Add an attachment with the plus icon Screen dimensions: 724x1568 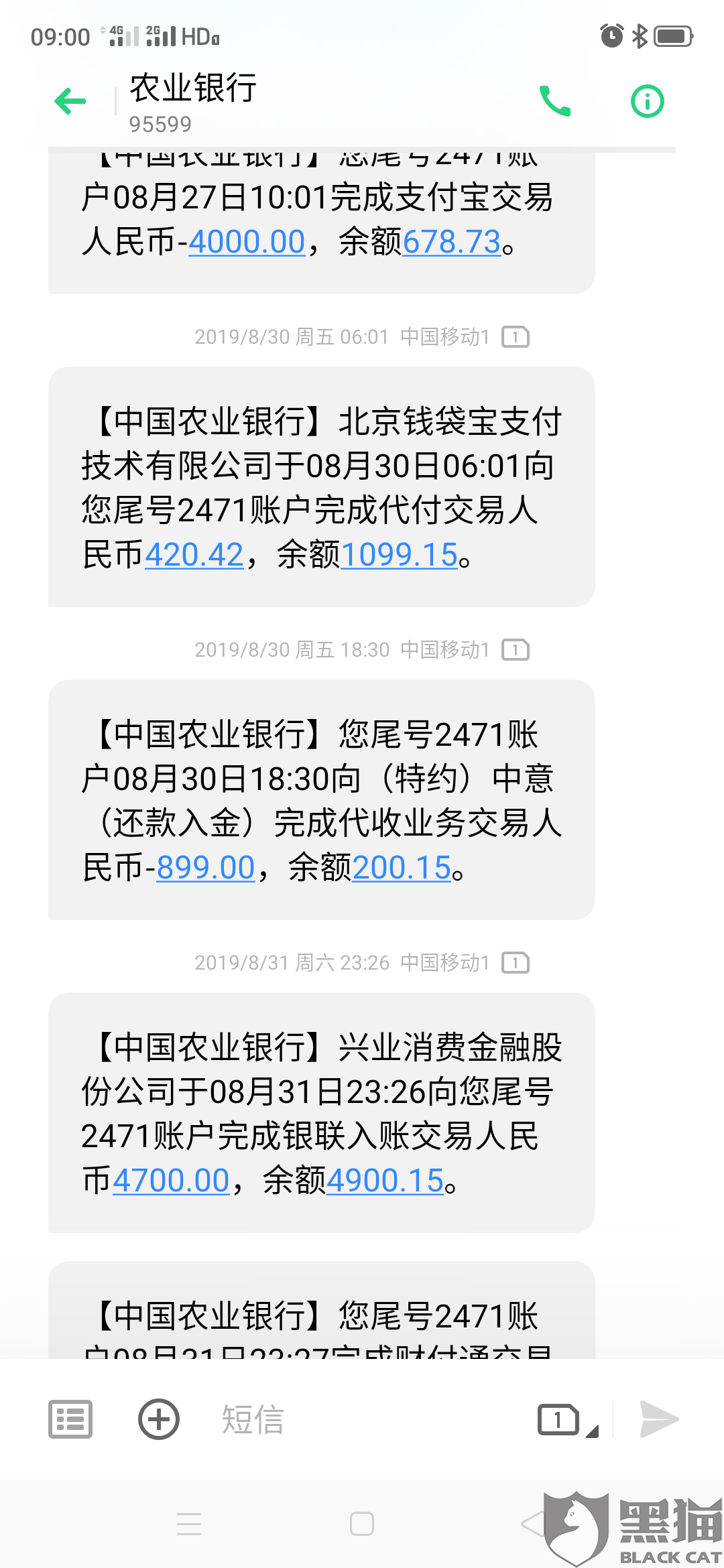159,1419
